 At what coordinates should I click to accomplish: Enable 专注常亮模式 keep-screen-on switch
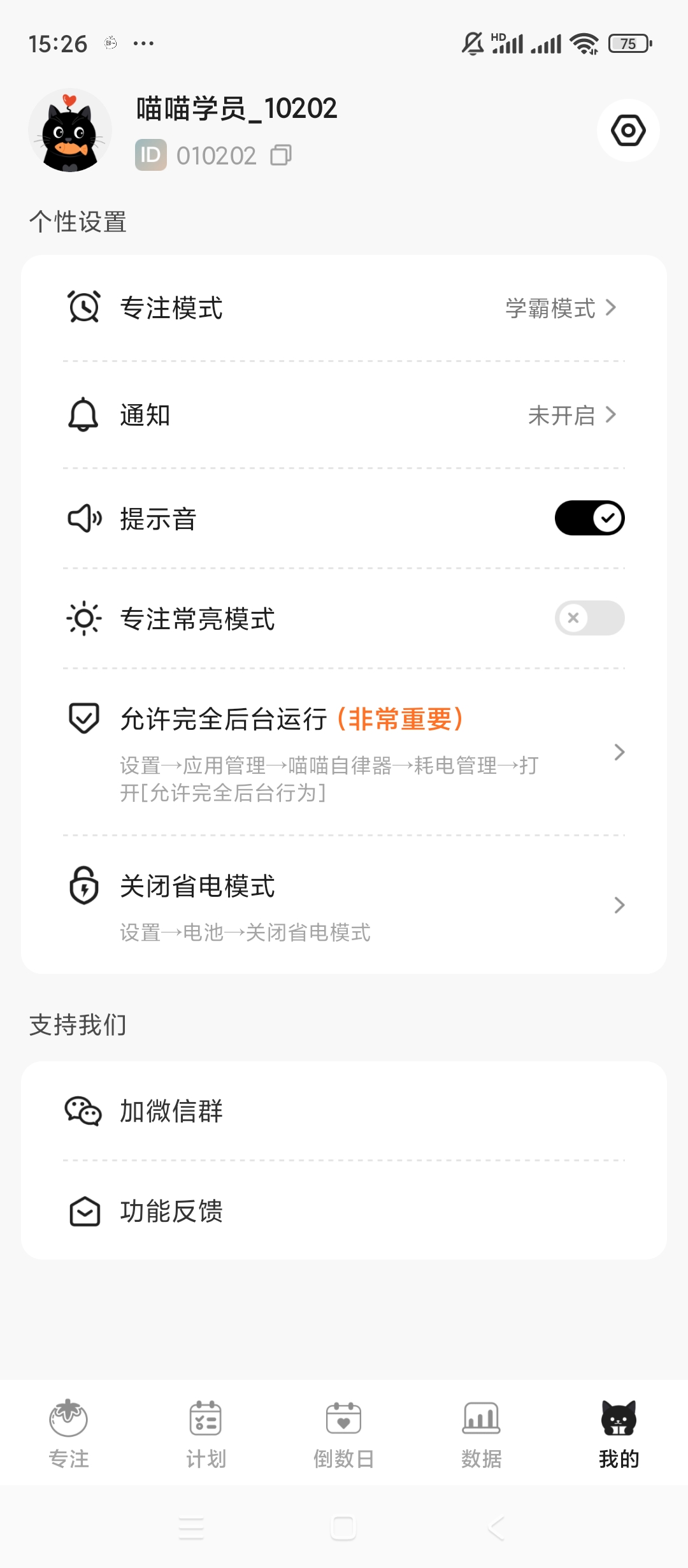[589, 618]
